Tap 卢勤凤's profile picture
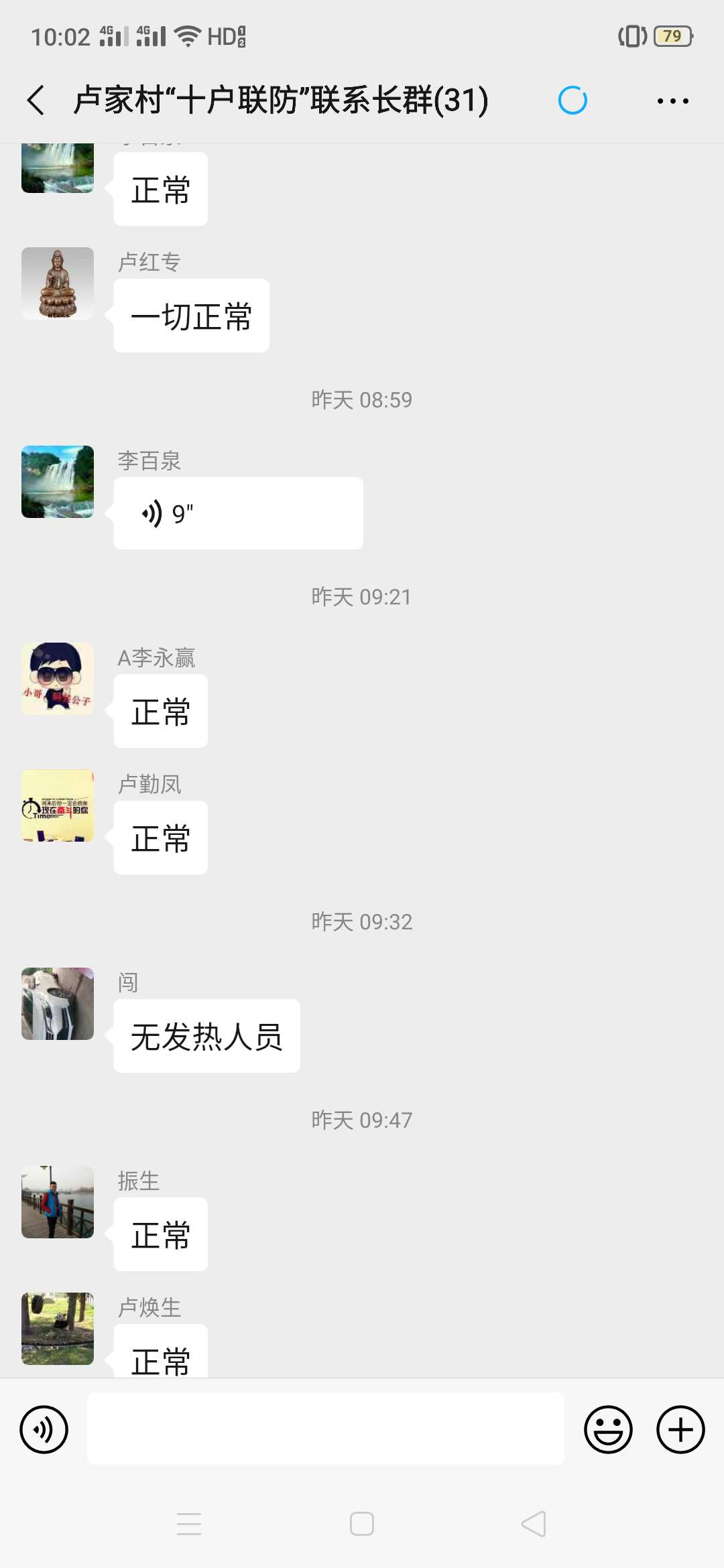The height and width of the screenshot is (1568, 724). [58, 806]
